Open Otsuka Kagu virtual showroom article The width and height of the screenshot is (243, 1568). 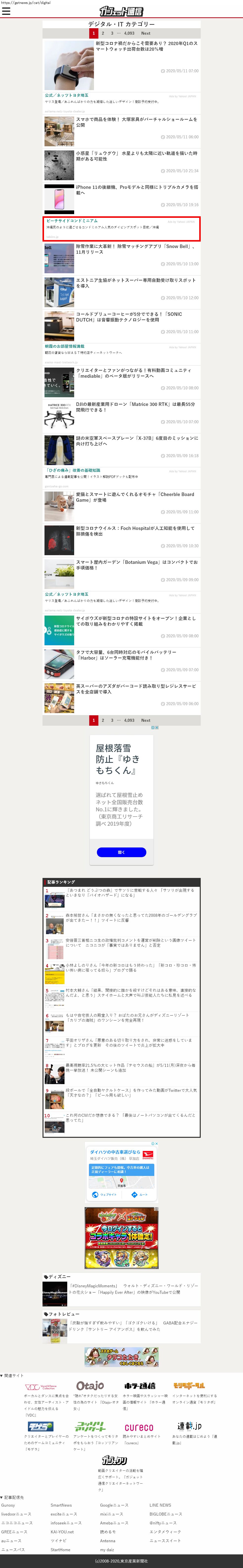click(x=136, y=122)
